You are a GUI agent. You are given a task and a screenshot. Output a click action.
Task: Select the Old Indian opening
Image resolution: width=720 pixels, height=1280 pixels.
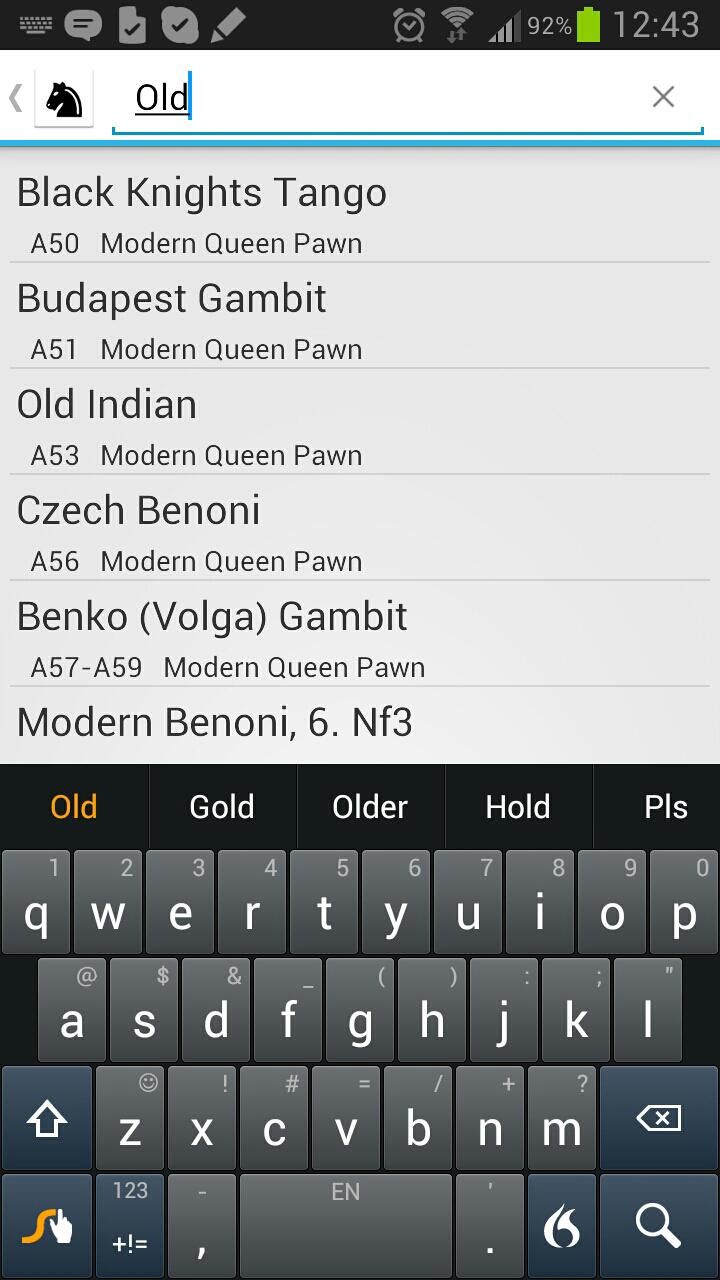point(360,424)
